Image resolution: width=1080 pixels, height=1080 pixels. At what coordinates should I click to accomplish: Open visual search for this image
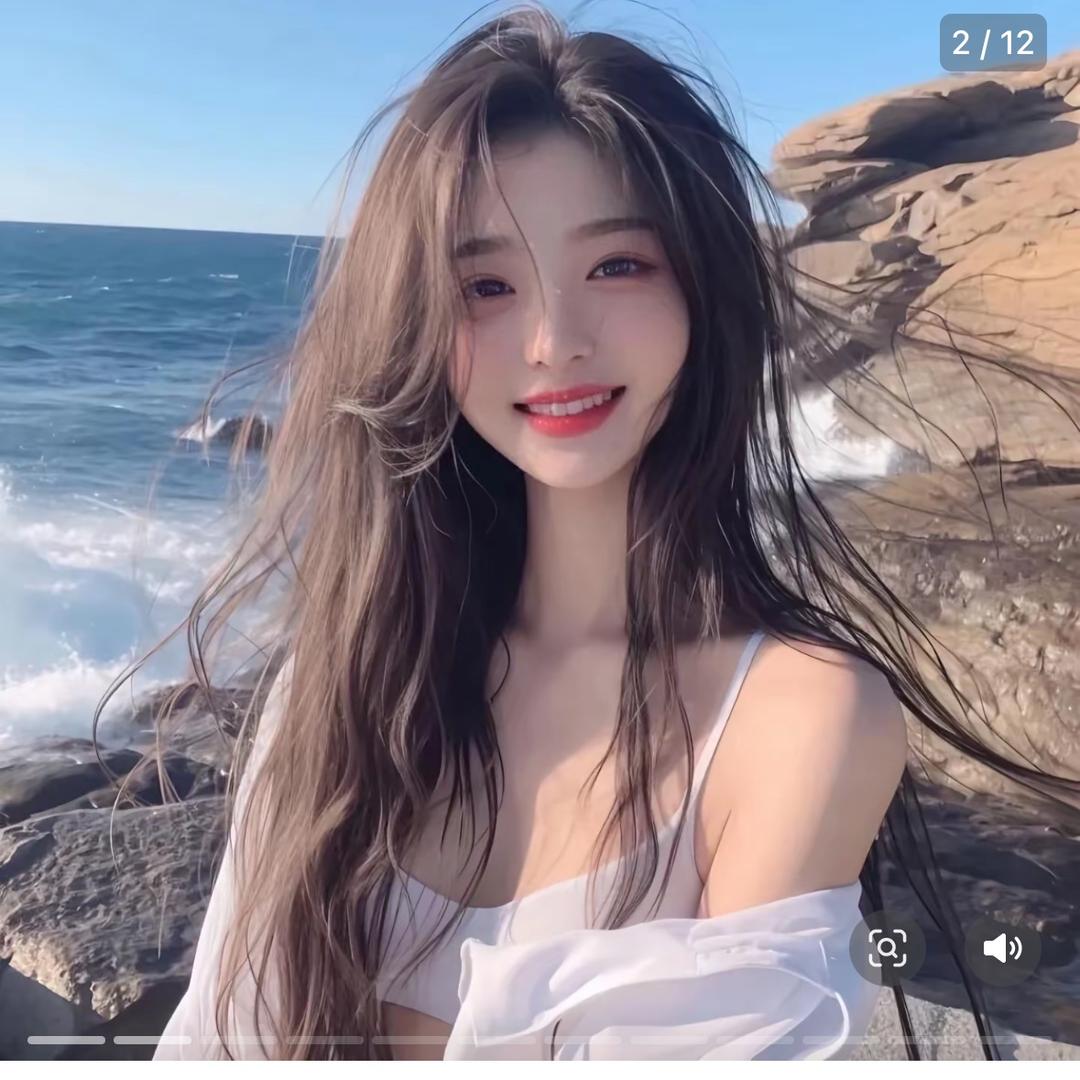(887, 948)
